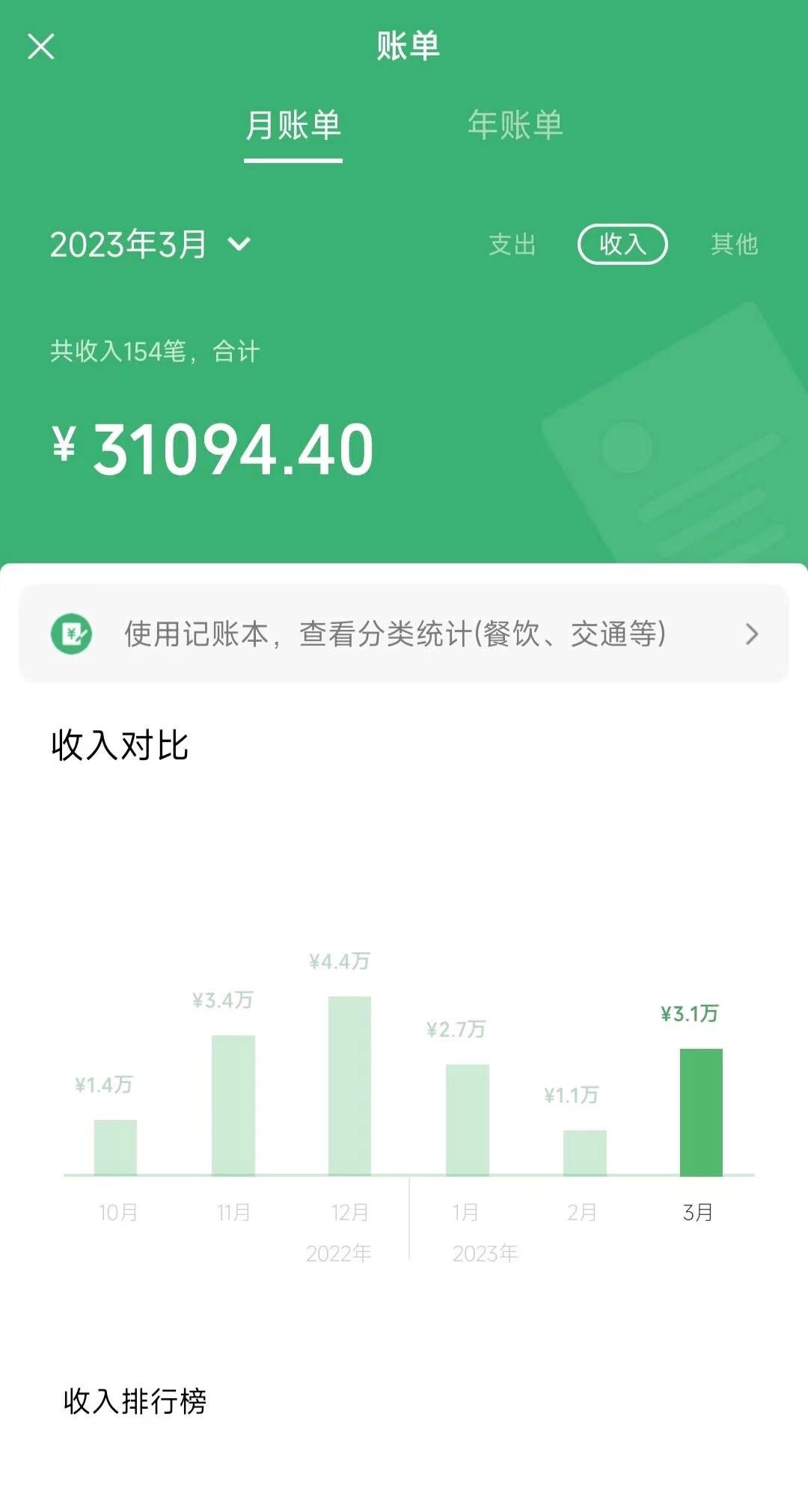The height and width of the screenshot is (1512, 808).
Task: Close the 账单 page
Action: tap(41, 46)
